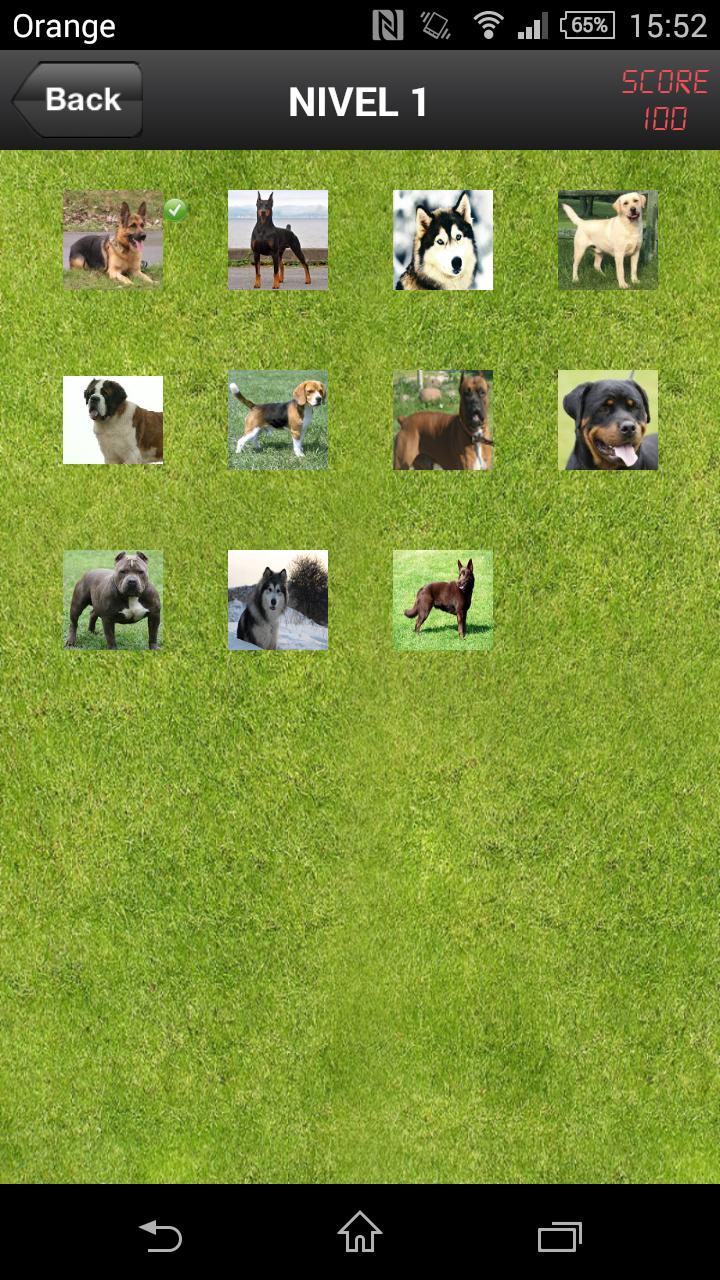
Task: Select the brown Boxer dog picture
Action: coord(443,420)
